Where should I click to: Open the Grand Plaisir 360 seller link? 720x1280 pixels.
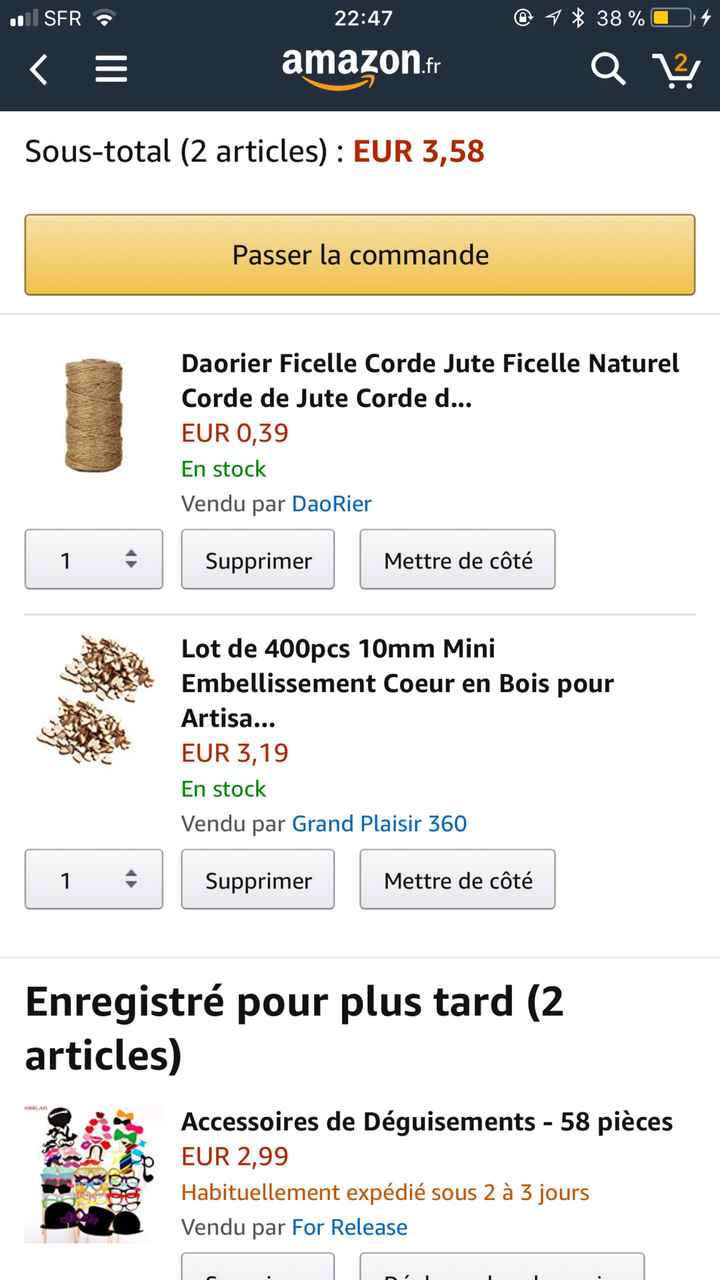point(379,824)
